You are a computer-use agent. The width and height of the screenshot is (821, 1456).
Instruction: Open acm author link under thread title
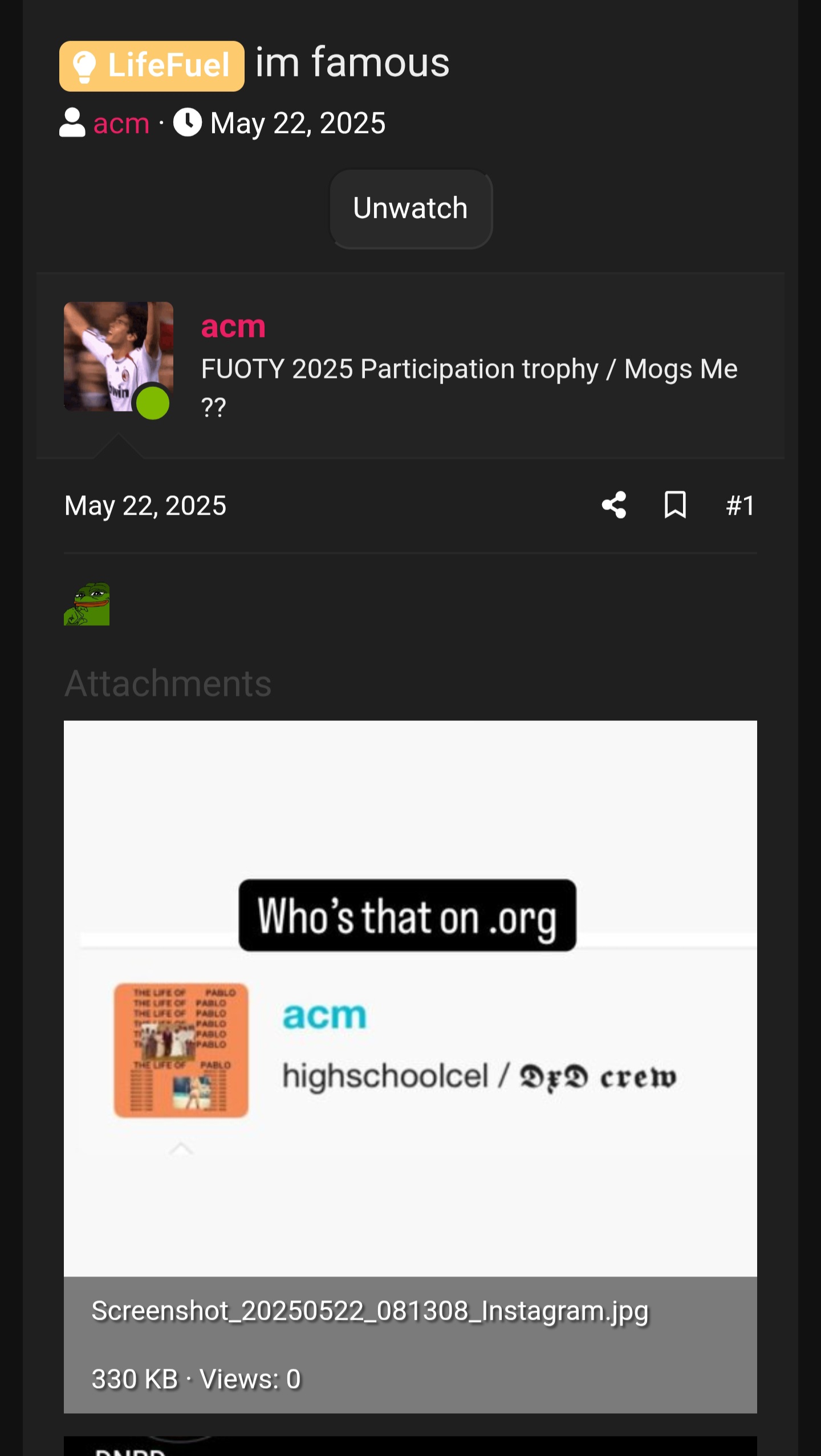point(121,123)
